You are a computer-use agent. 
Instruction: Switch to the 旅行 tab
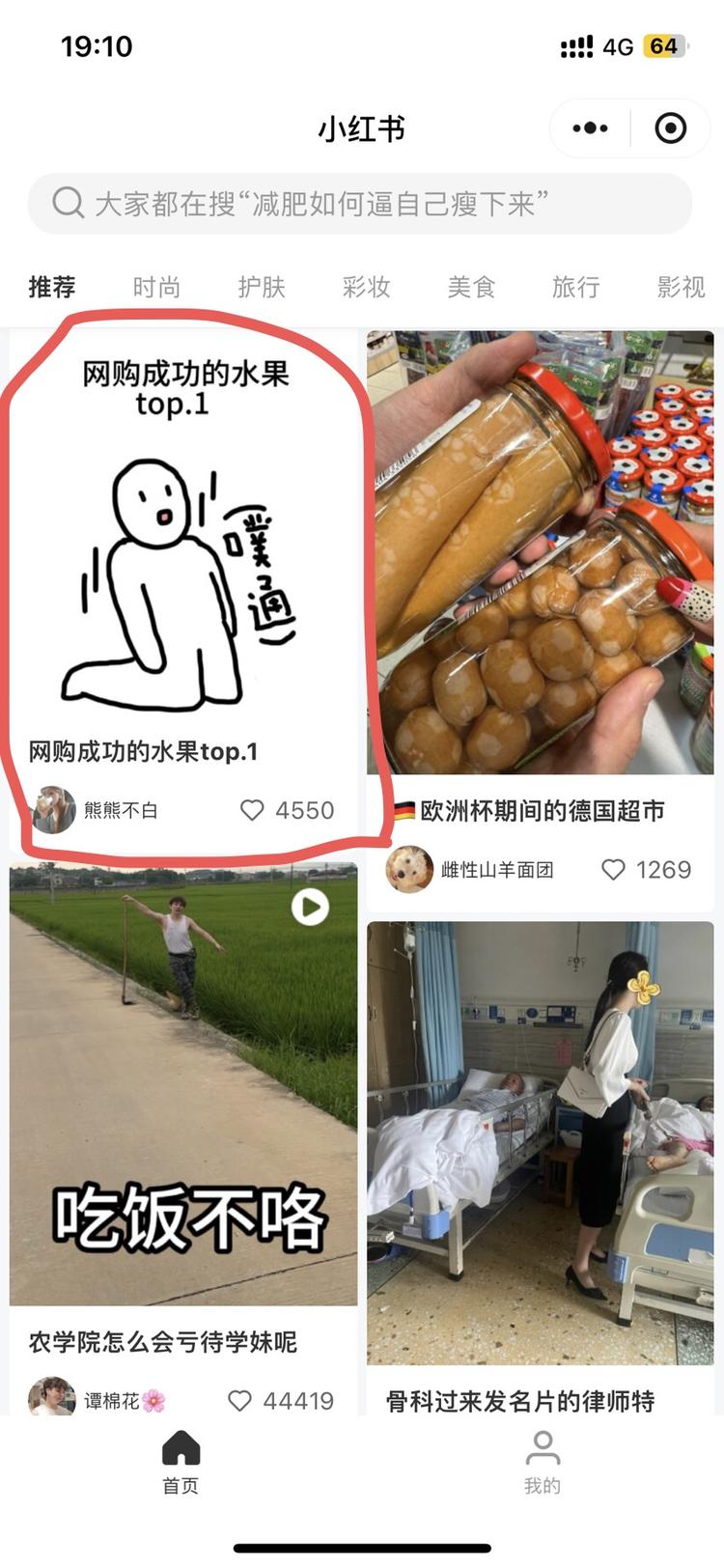[x=576, y=287]
